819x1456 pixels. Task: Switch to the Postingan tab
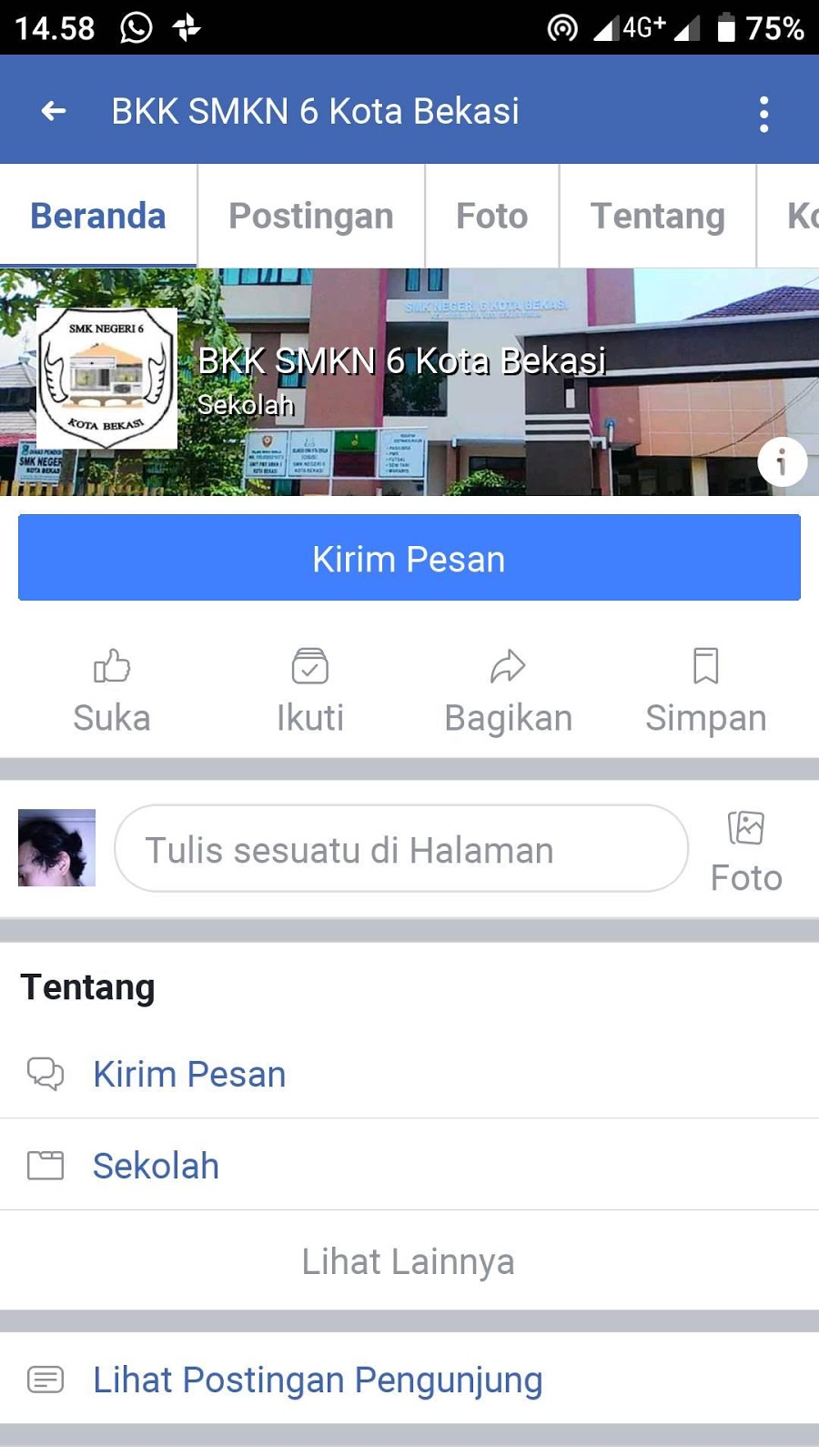point(310,217)
